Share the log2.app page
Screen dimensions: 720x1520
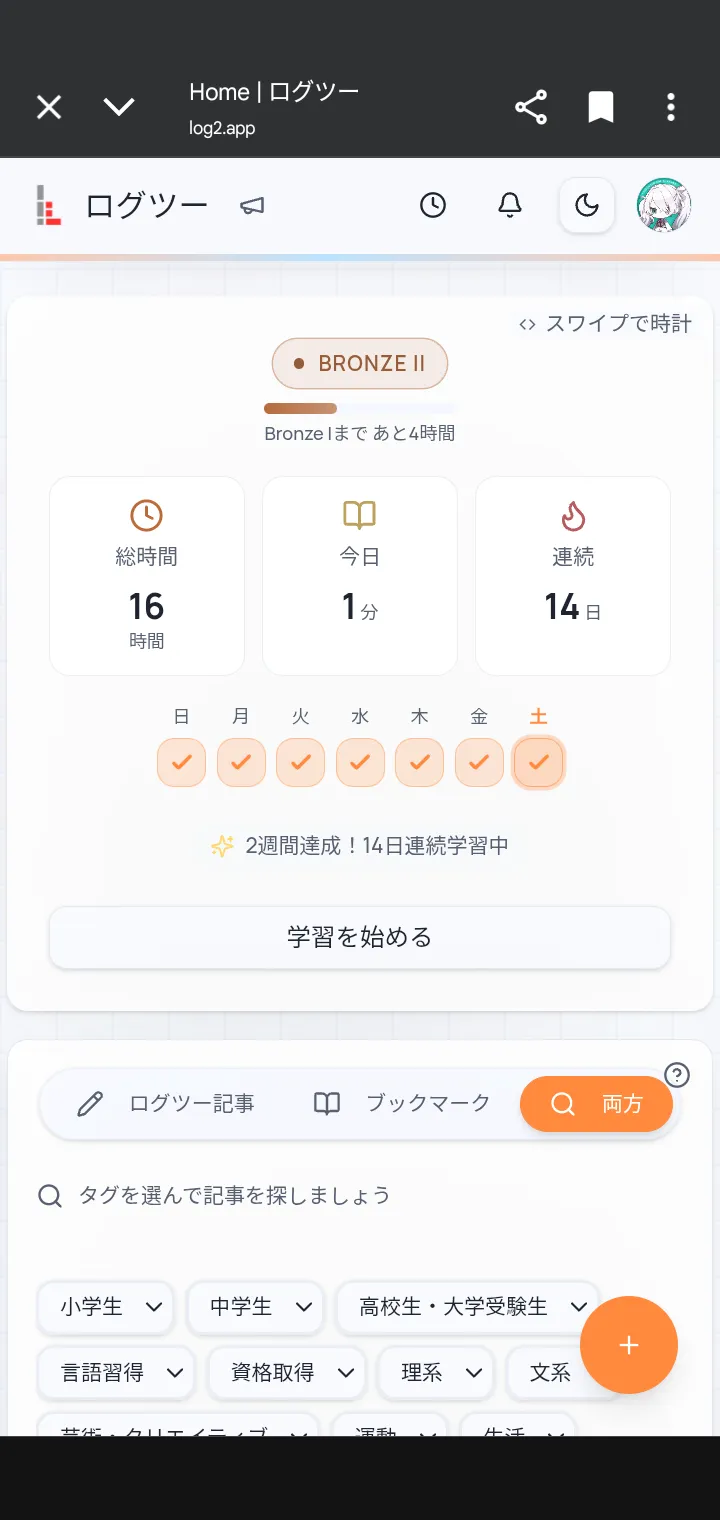531,107
